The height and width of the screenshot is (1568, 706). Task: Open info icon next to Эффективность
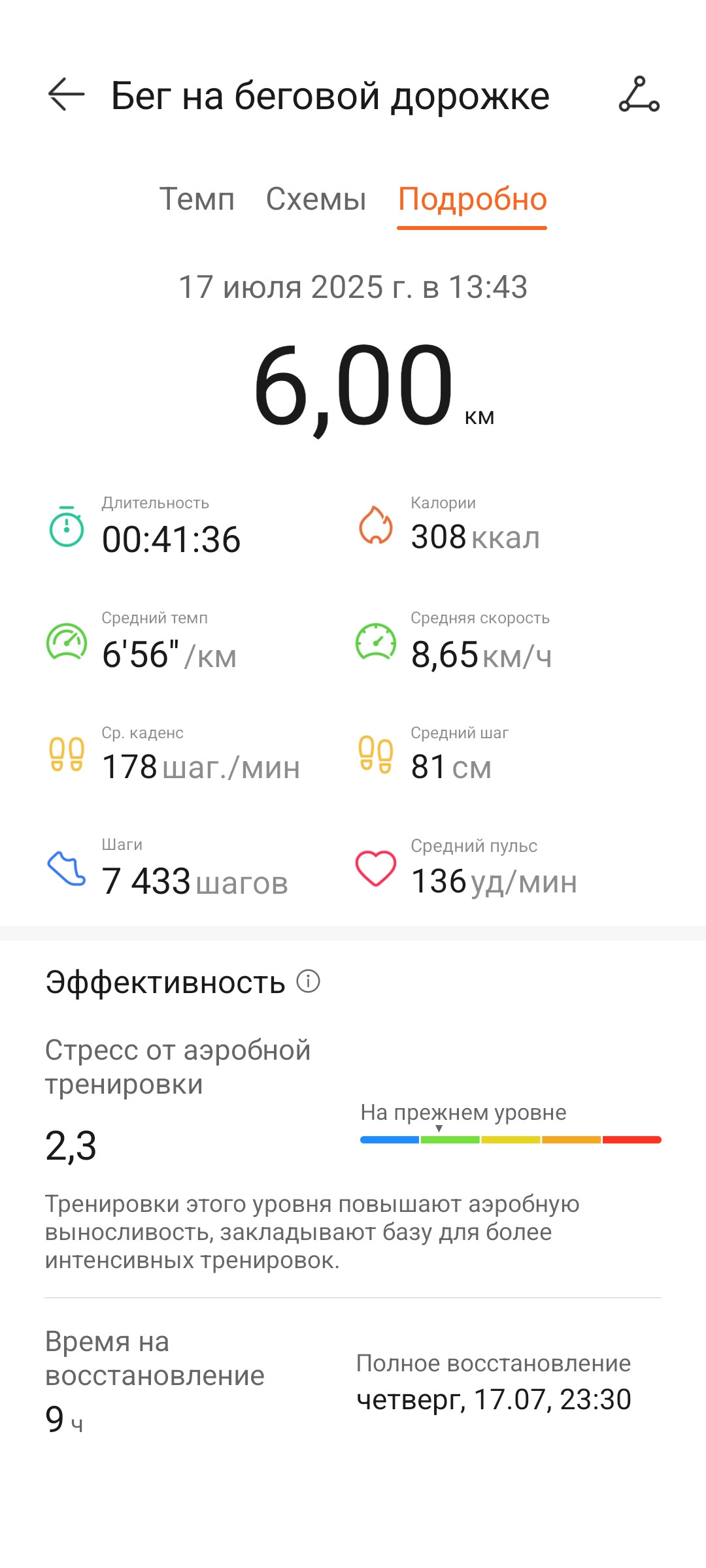point(308,981)
